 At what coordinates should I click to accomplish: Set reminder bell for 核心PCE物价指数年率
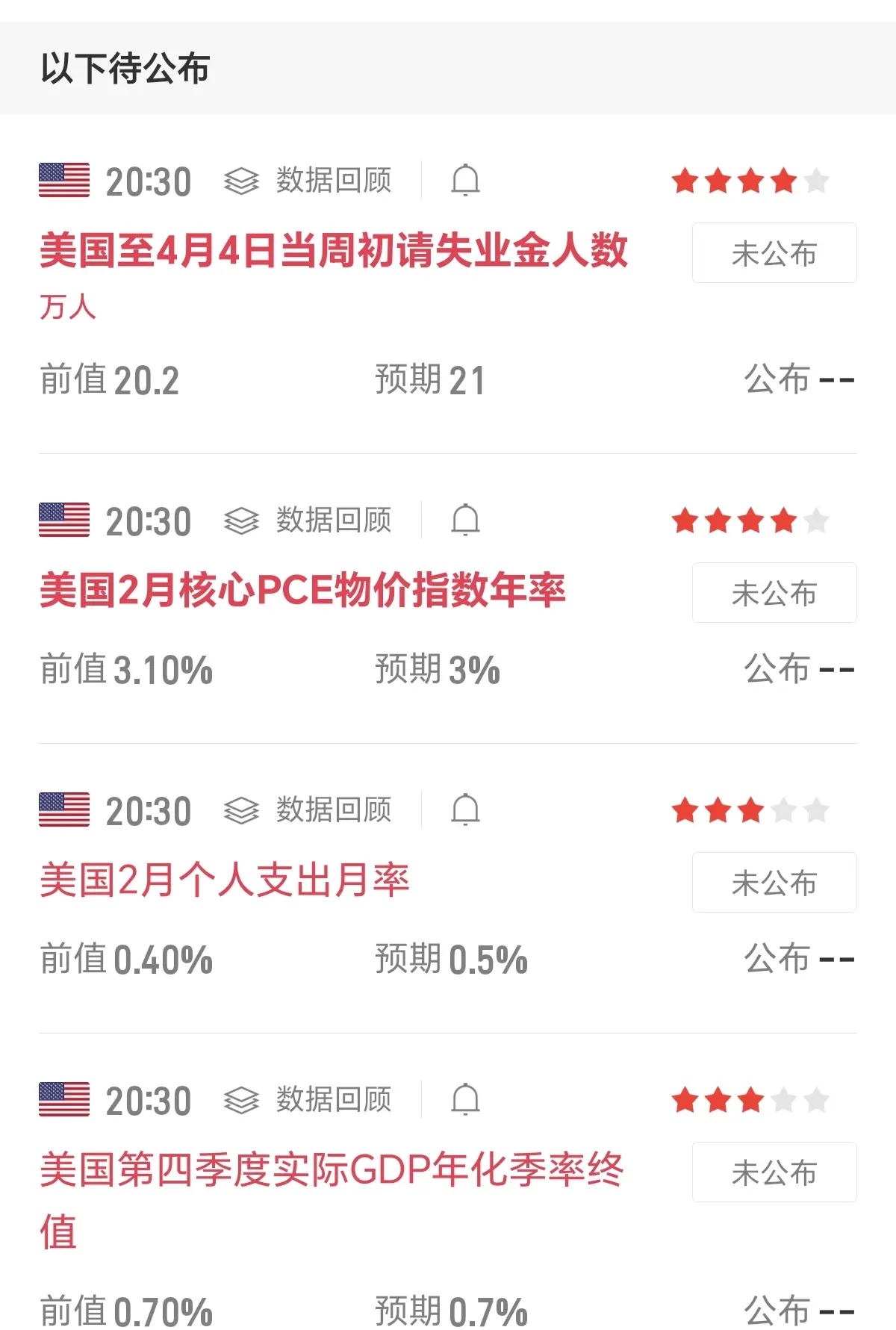465,520
